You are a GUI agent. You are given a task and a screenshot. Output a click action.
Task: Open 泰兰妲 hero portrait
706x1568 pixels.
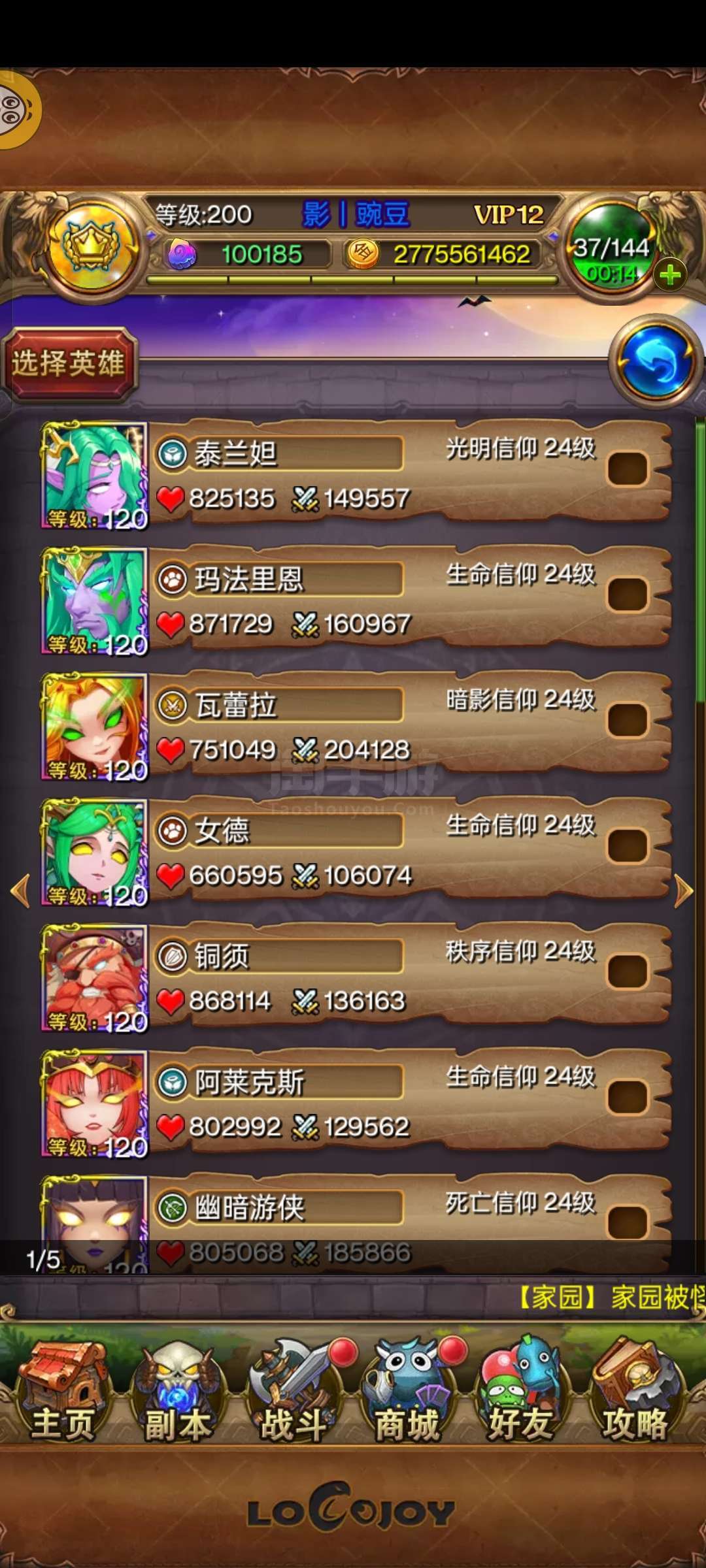point(95,475)
